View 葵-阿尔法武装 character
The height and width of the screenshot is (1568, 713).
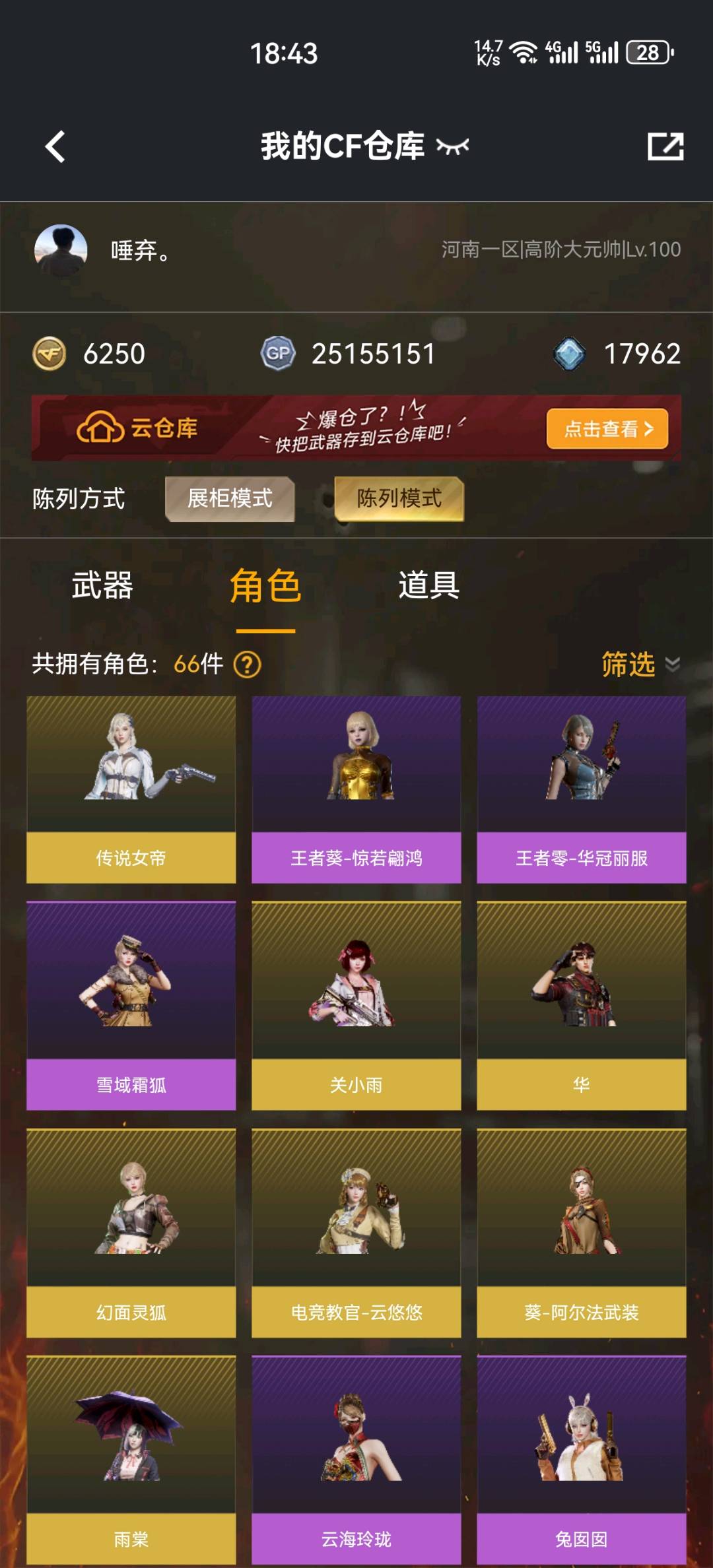(x=581, y=1233)
